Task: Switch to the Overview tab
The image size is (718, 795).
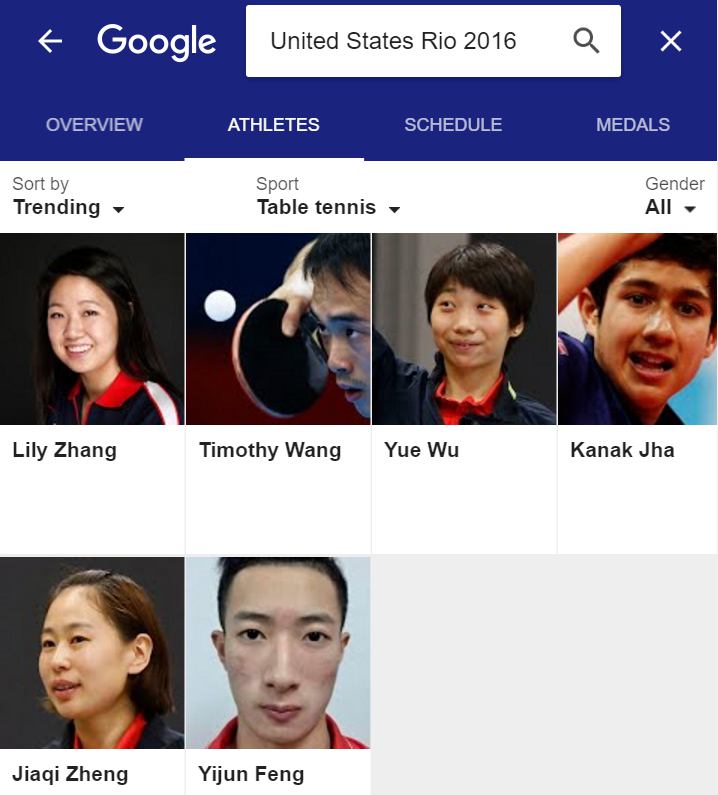Action: tap(94, 125)
